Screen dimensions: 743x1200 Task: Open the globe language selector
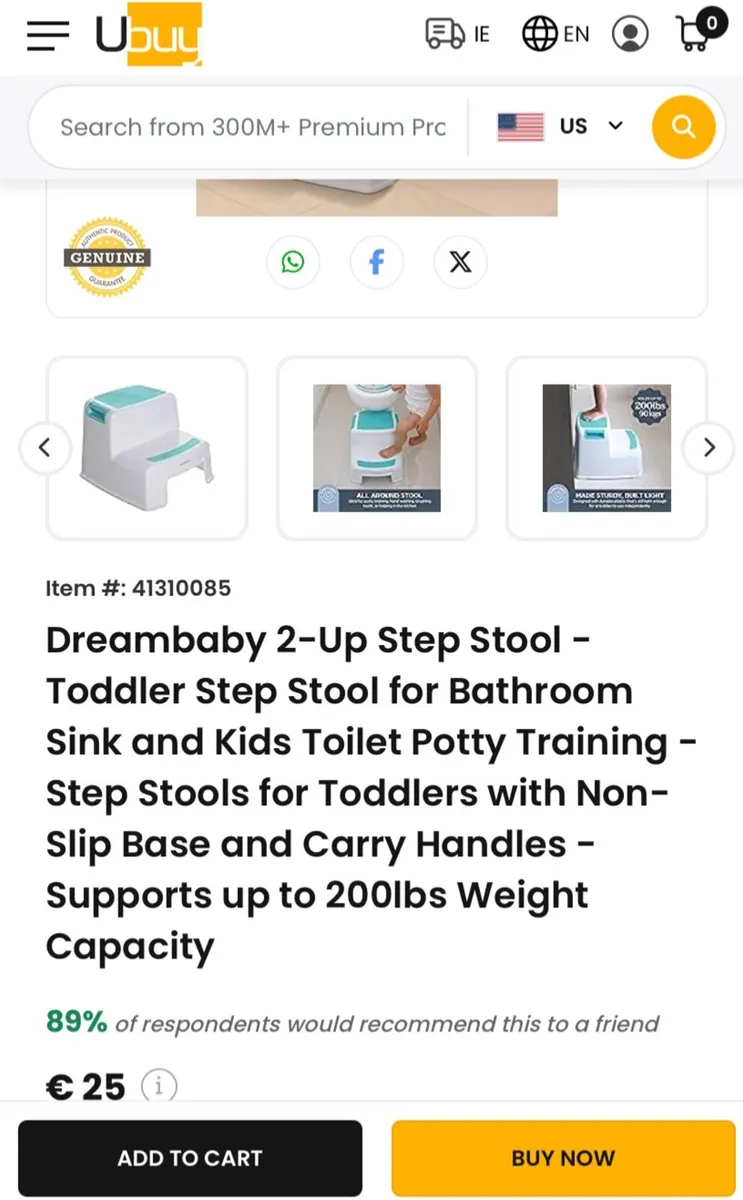click(x=540, y=33)
